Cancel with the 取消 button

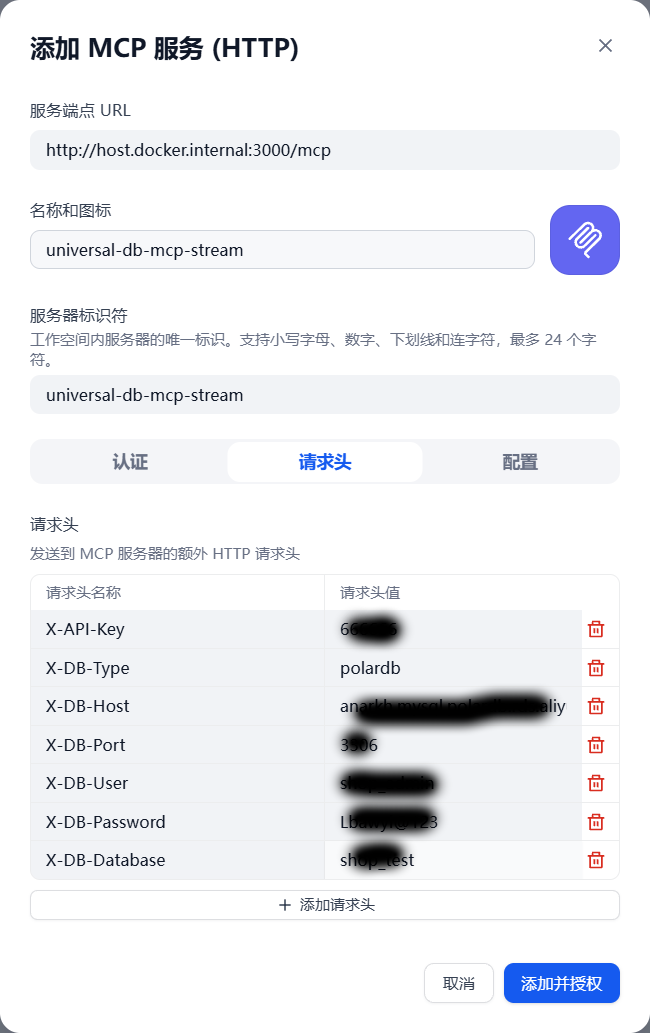459,983
